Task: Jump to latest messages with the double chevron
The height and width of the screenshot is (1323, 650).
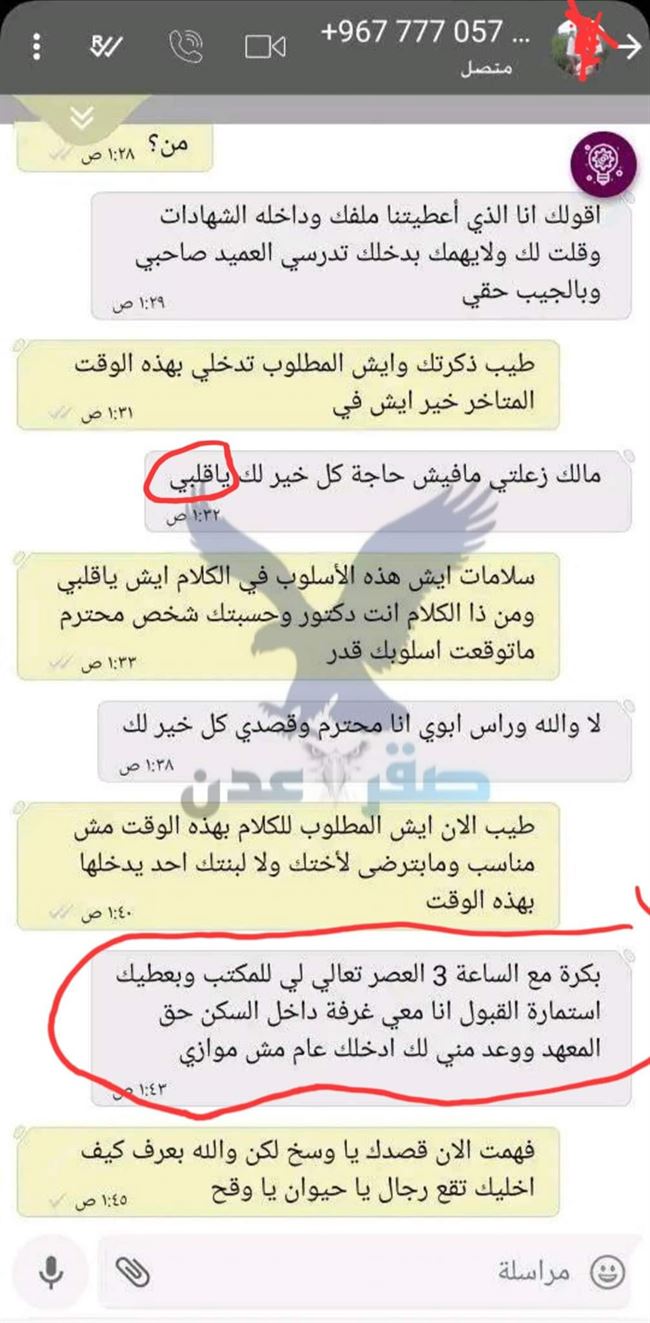Action: point(82,118)
